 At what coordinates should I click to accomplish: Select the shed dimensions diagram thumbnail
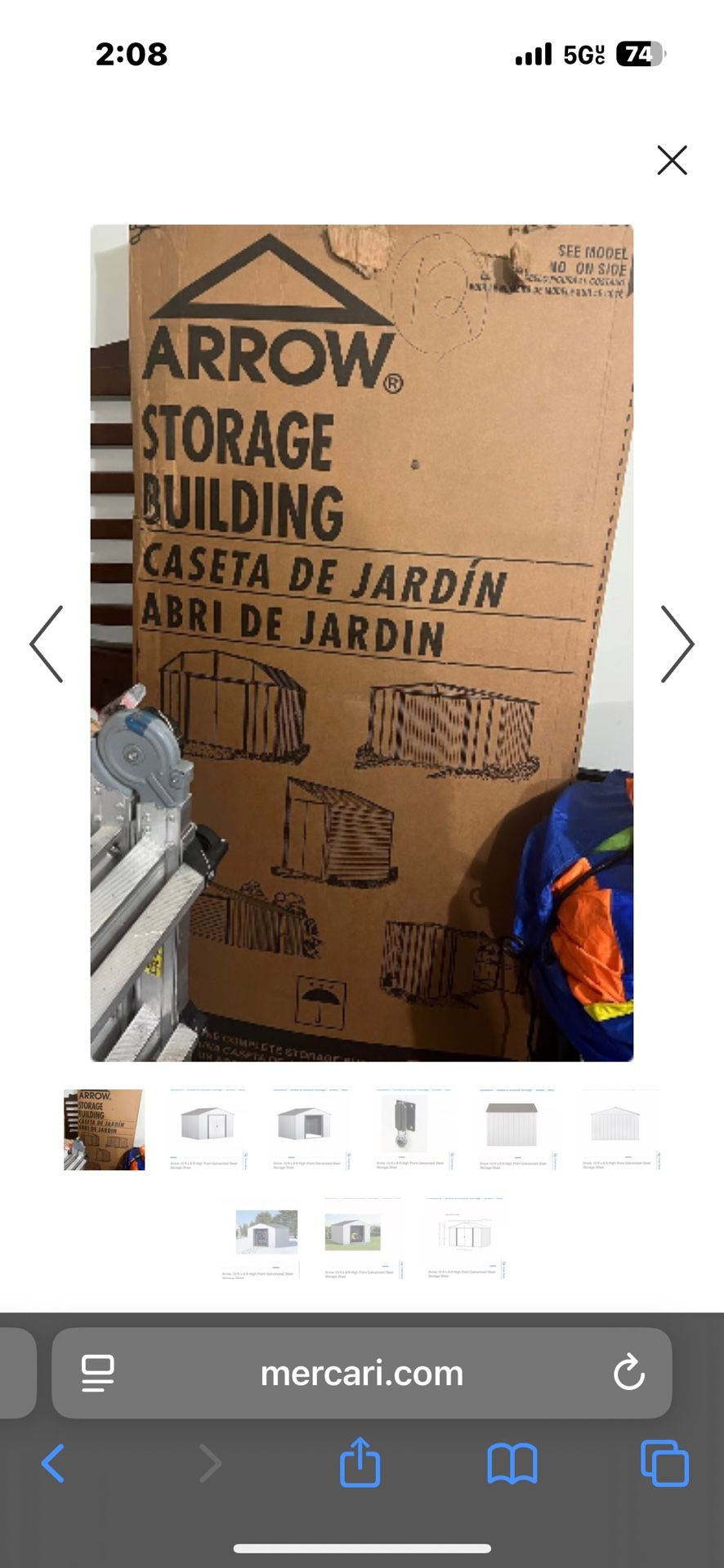click(x=465, y=1237)
